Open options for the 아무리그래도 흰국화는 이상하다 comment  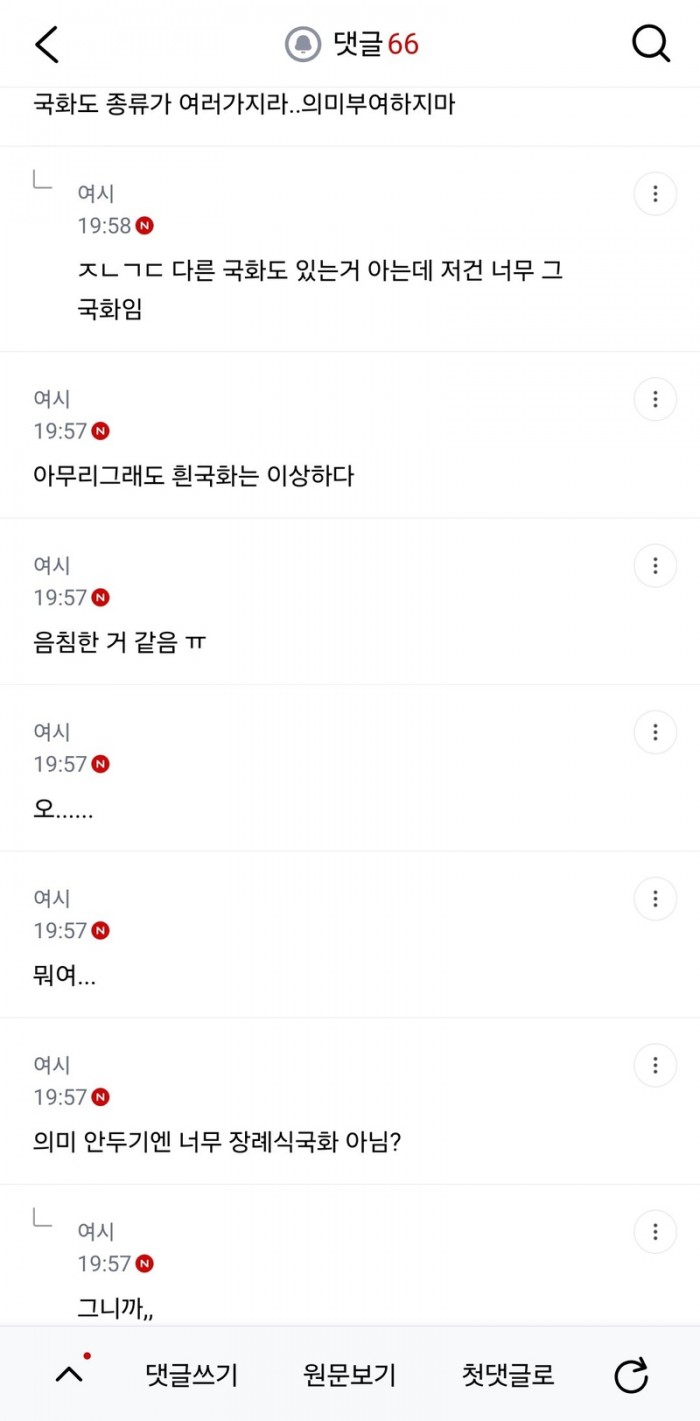[x=656, y=399]
